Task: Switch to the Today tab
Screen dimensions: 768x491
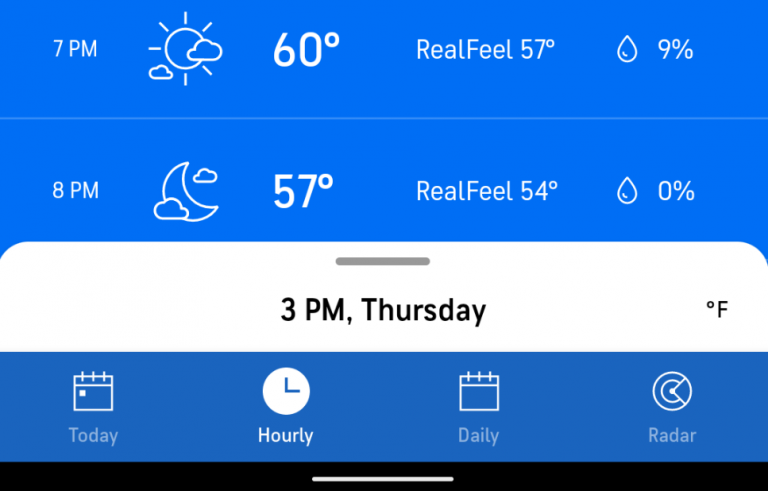Action: [93, 406]
